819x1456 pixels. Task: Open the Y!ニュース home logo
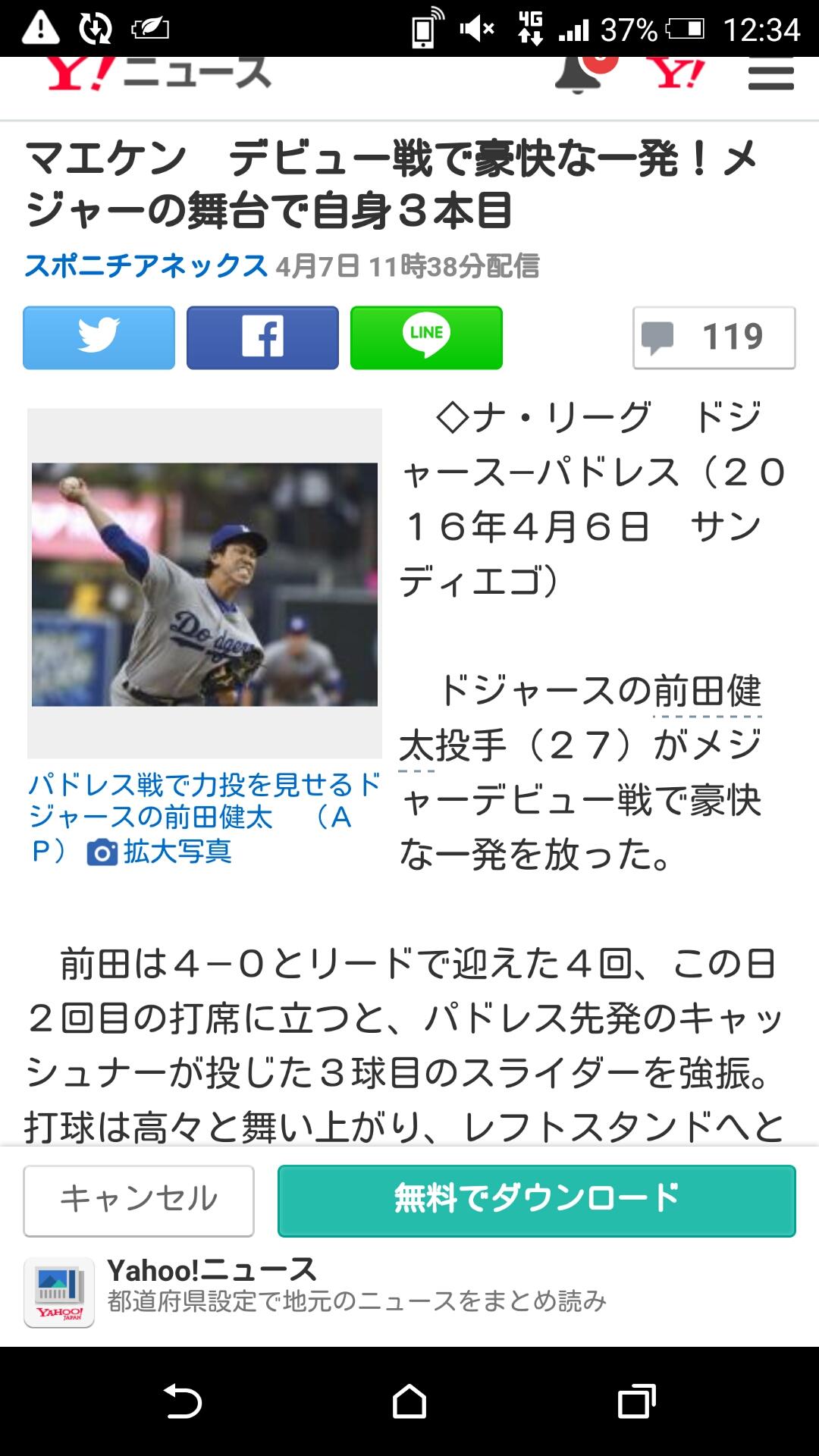(x=159, y=74)
